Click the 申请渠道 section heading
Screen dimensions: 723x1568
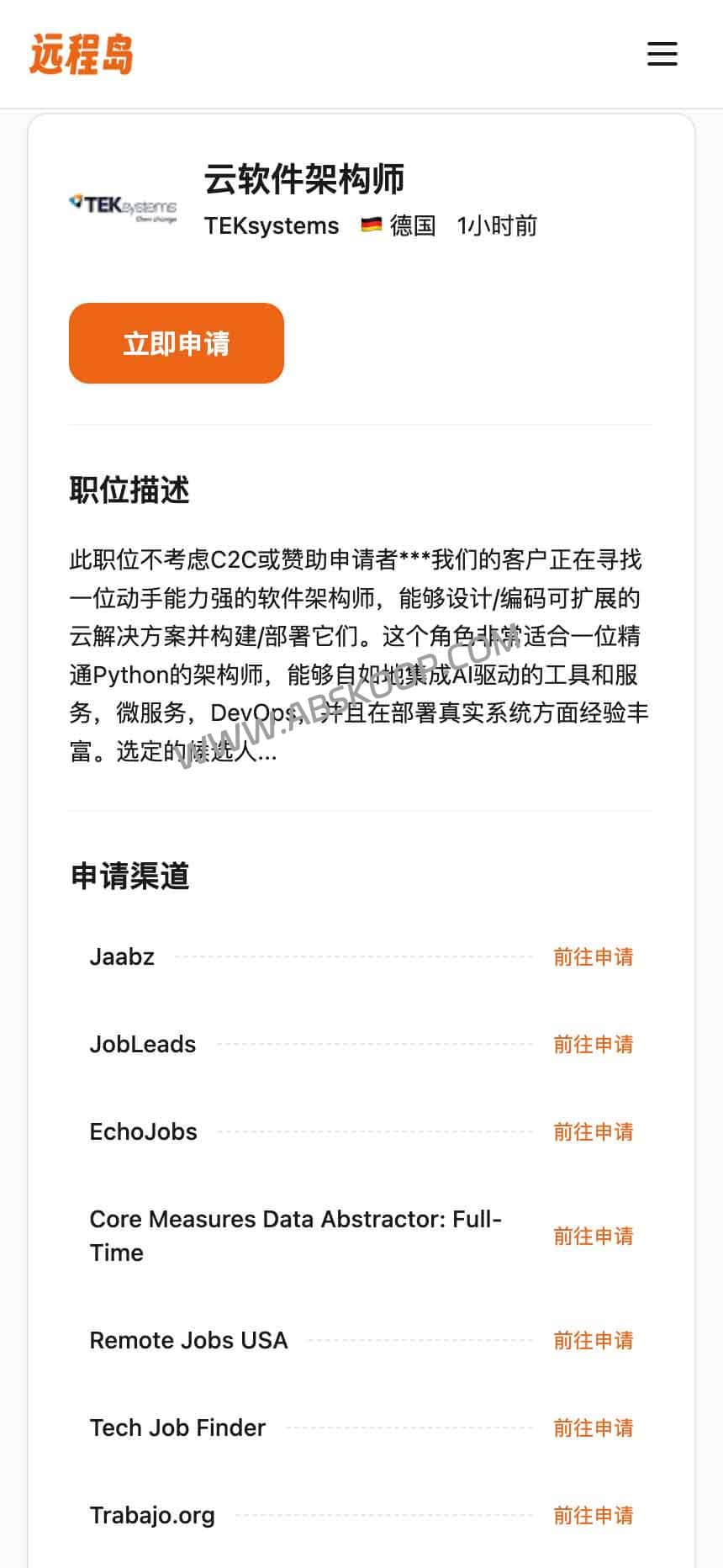click(129, 877)
